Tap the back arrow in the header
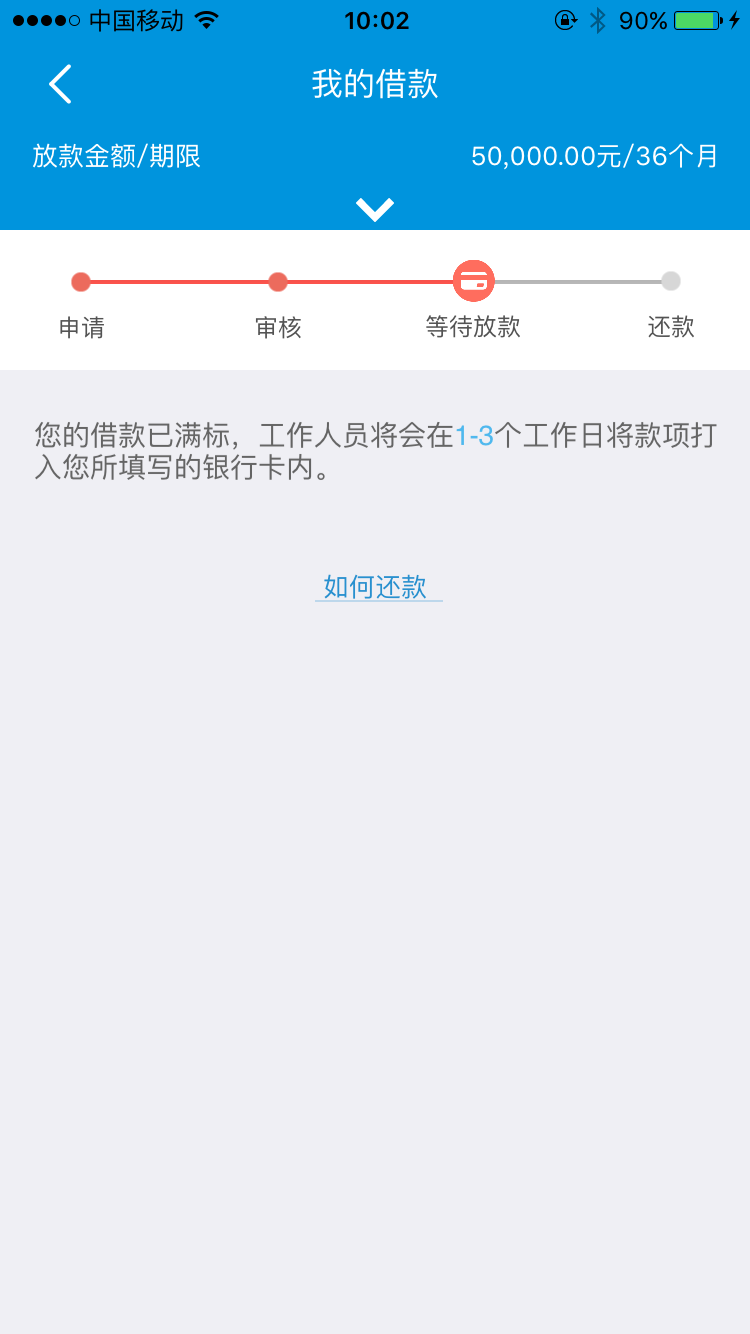This screenshot has width=750, height=1334. [59, 84]
